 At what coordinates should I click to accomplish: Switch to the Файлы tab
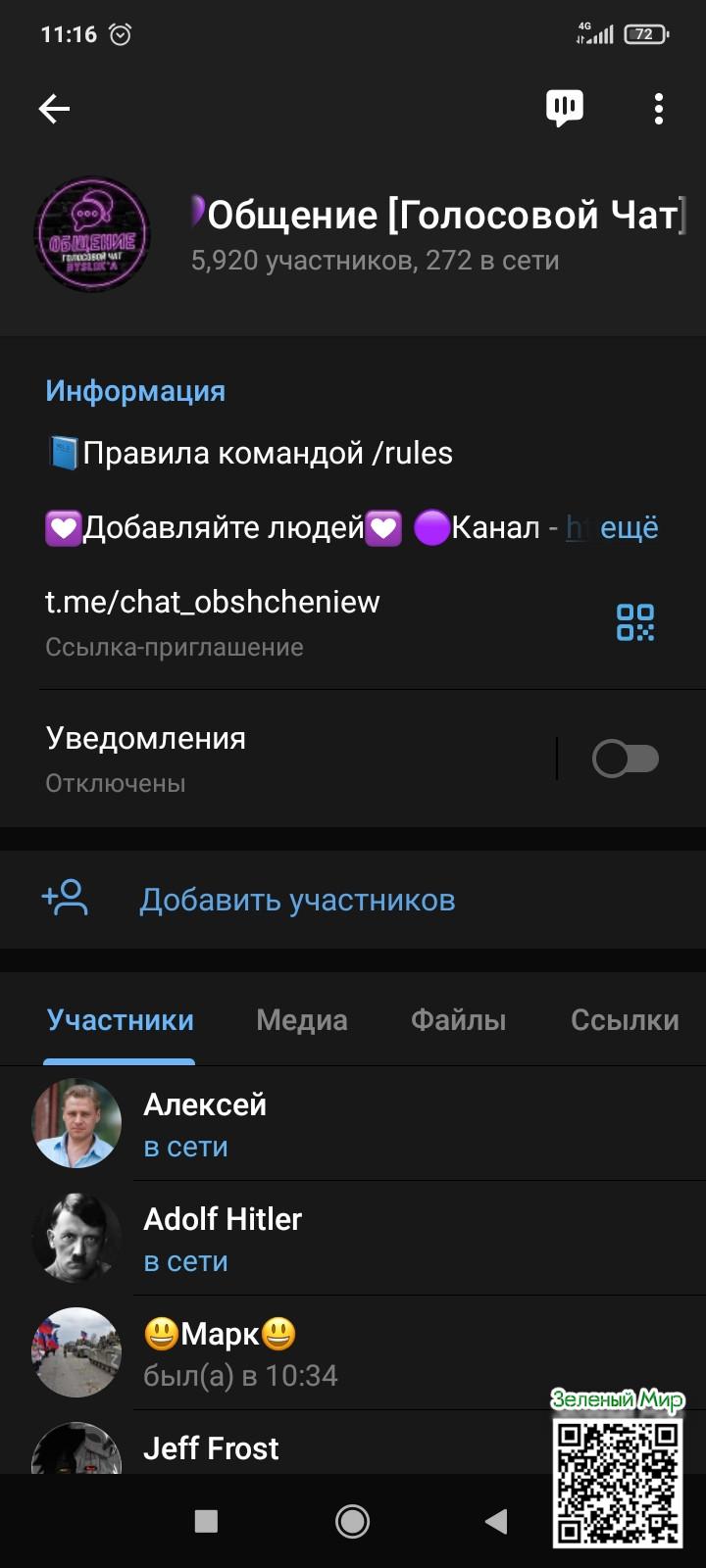[x=458, y=1020]
